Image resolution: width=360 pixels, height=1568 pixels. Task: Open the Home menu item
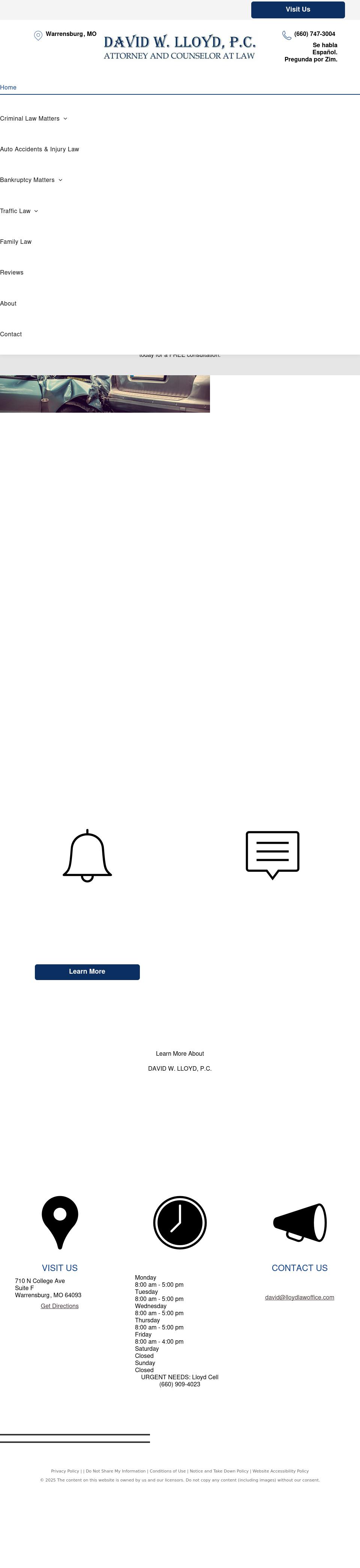coord(9,88)
